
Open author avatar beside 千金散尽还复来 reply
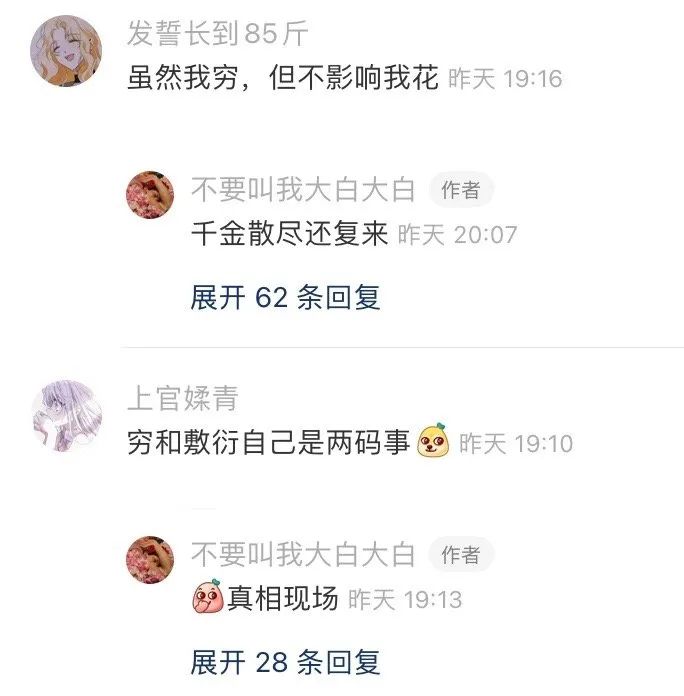click(150, 194)
